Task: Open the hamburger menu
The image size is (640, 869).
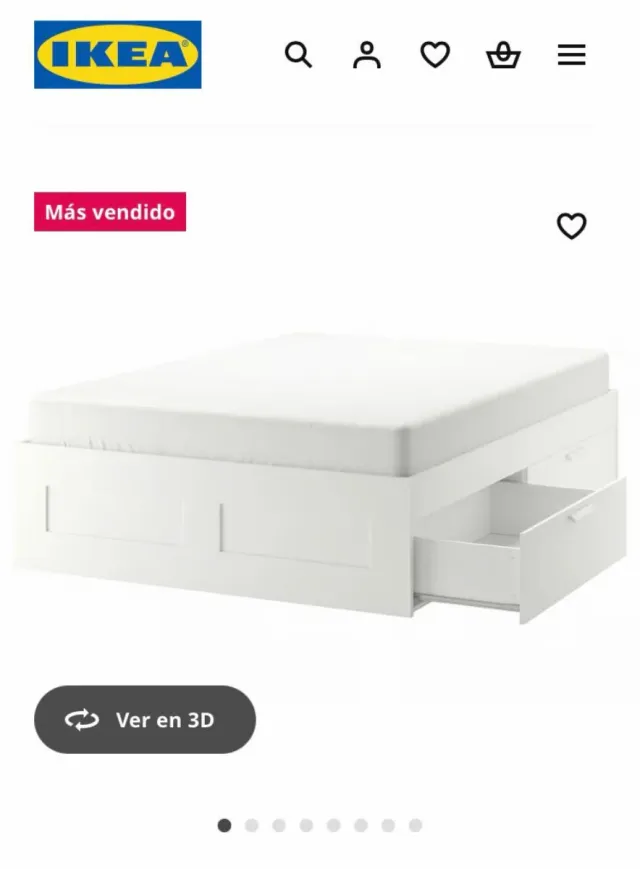Action: point(572,55)
